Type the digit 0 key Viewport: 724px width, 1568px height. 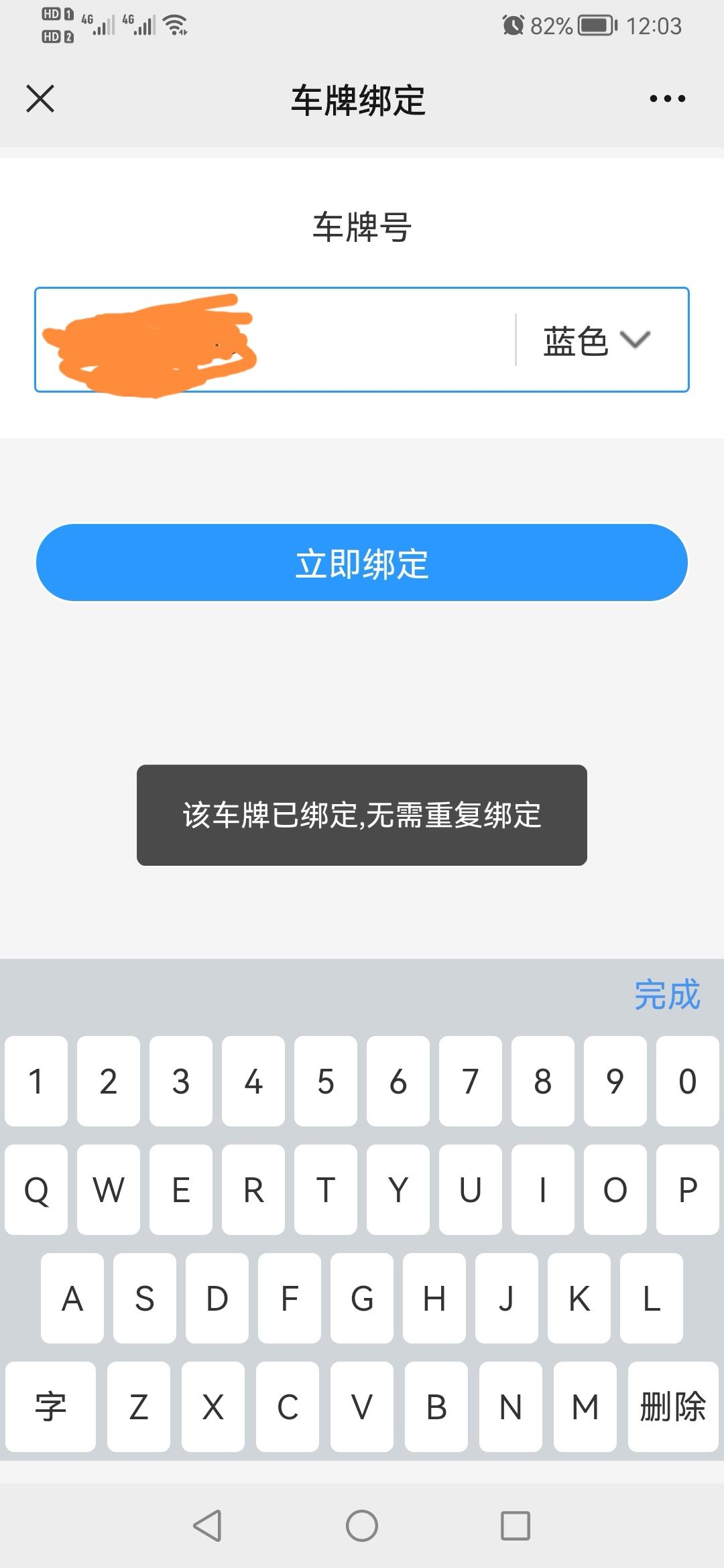click(x=687, y=1081)
